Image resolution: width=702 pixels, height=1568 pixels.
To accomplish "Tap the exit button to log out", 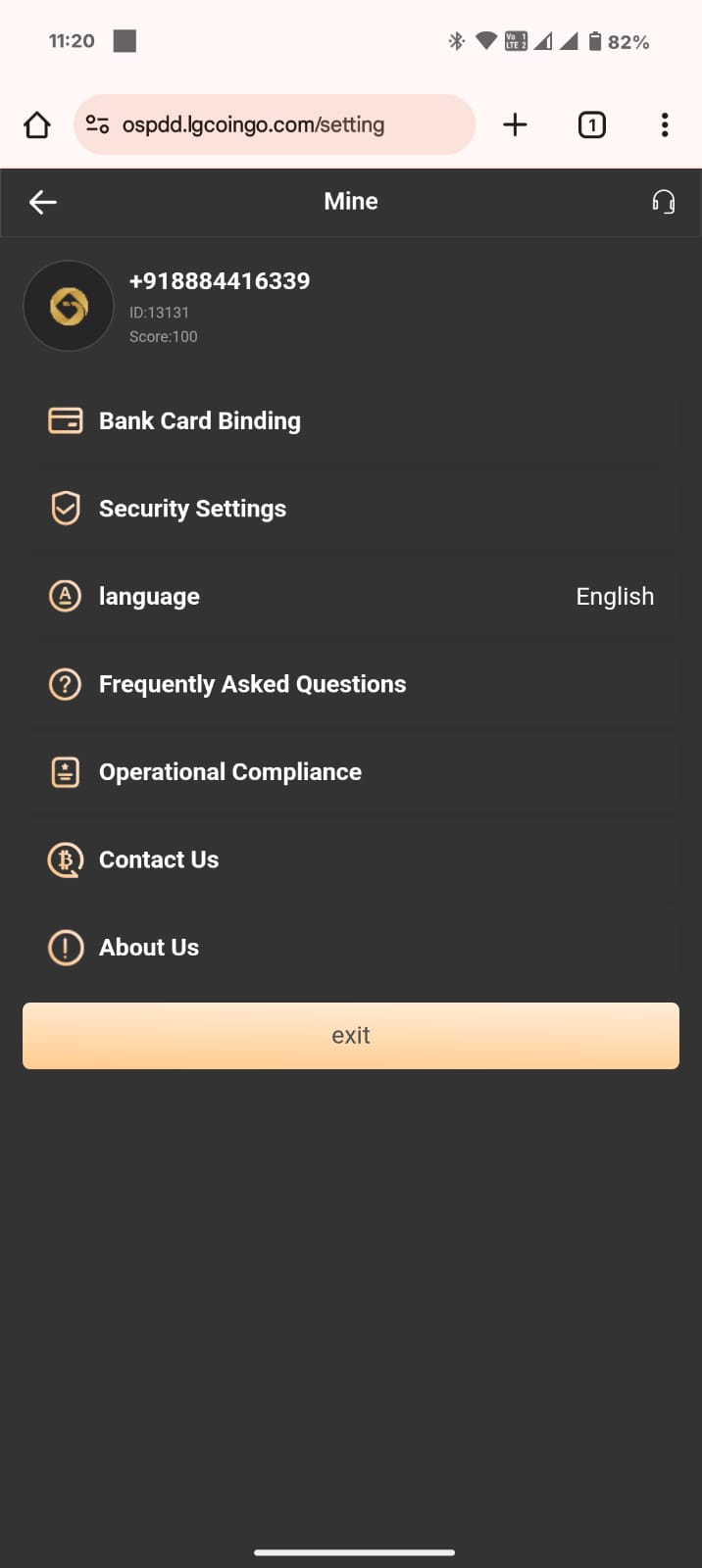I will click(x=350, y=1036).
